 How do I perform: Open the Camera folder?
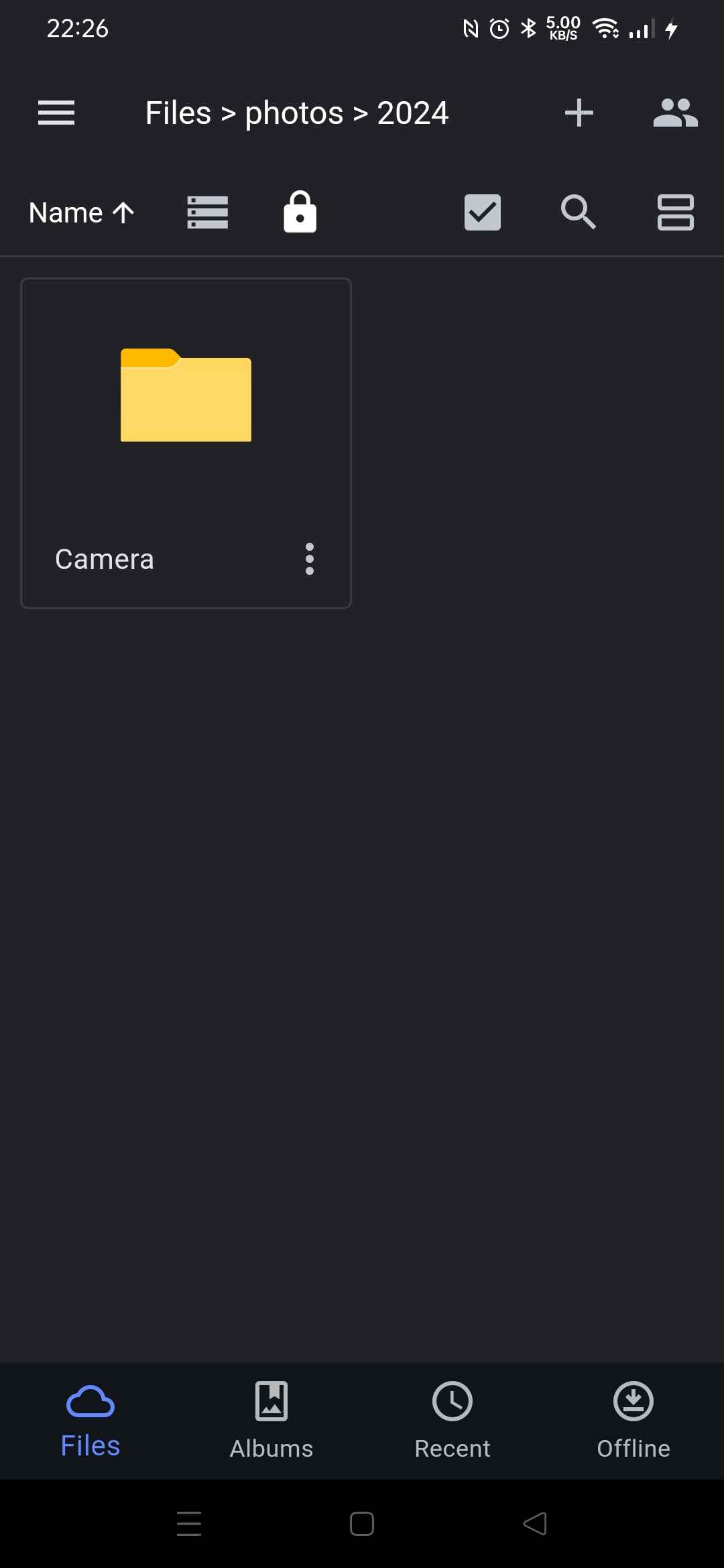186,443
